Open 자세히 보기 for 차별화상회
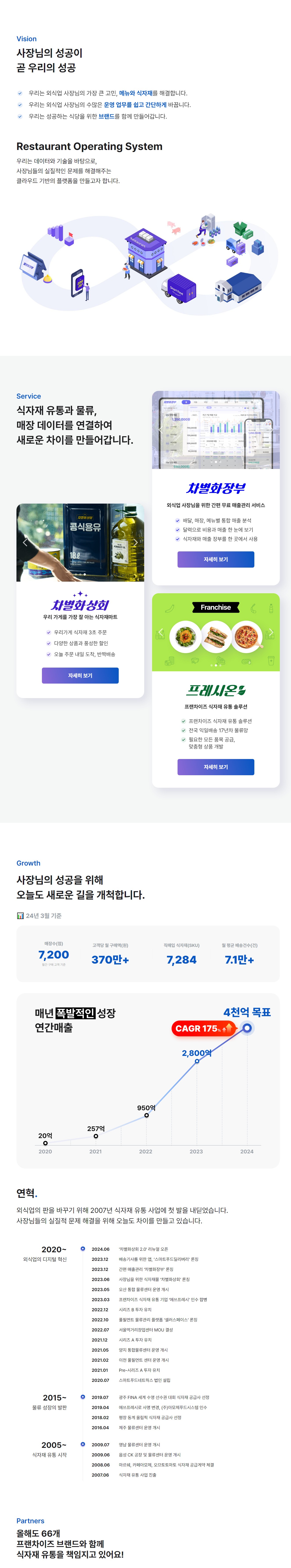The height and width of the screenshot is (1568, 291). point(80,676)
